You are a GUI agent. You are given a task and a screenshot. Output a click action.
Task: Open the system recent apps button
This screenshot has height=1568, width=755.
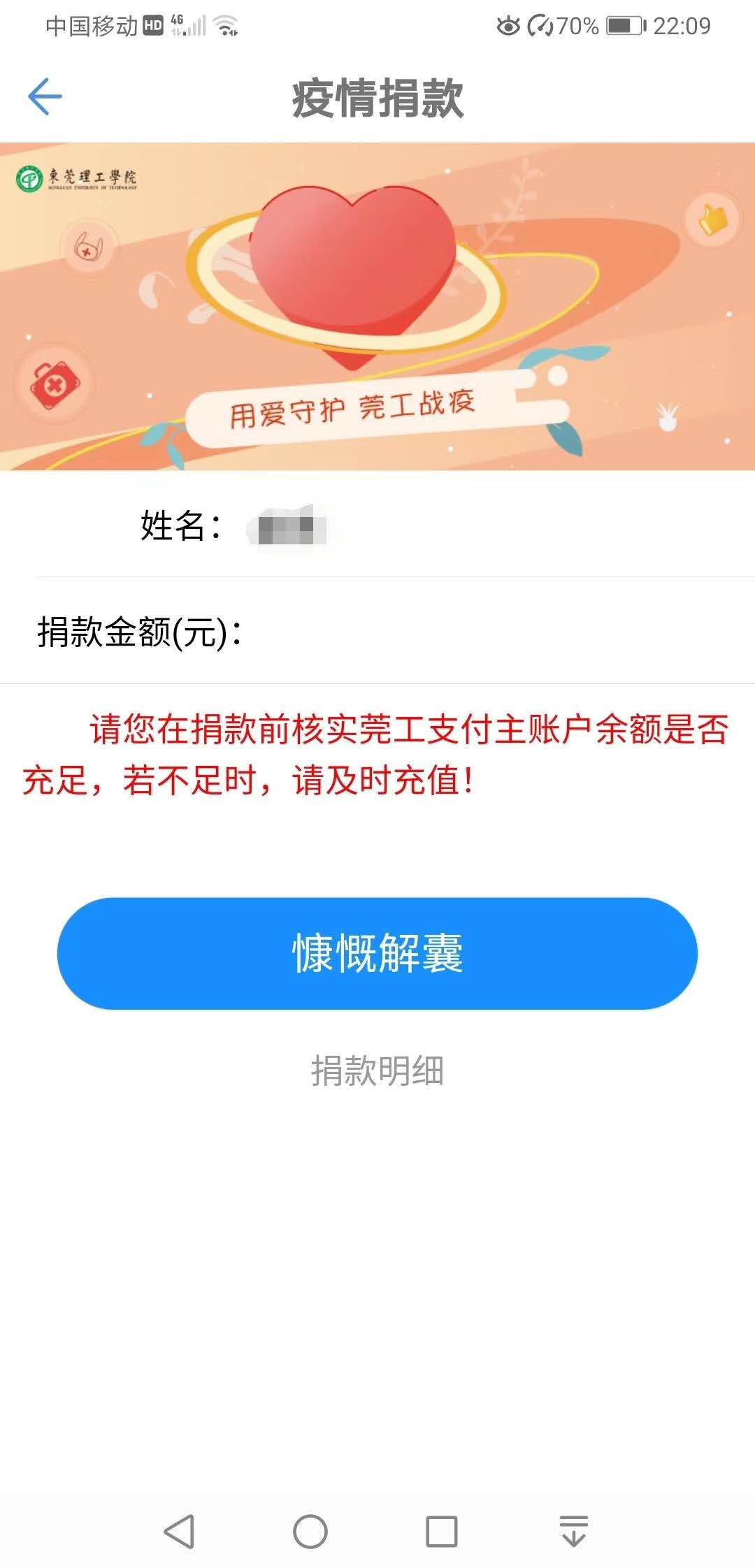(441, 1532)
